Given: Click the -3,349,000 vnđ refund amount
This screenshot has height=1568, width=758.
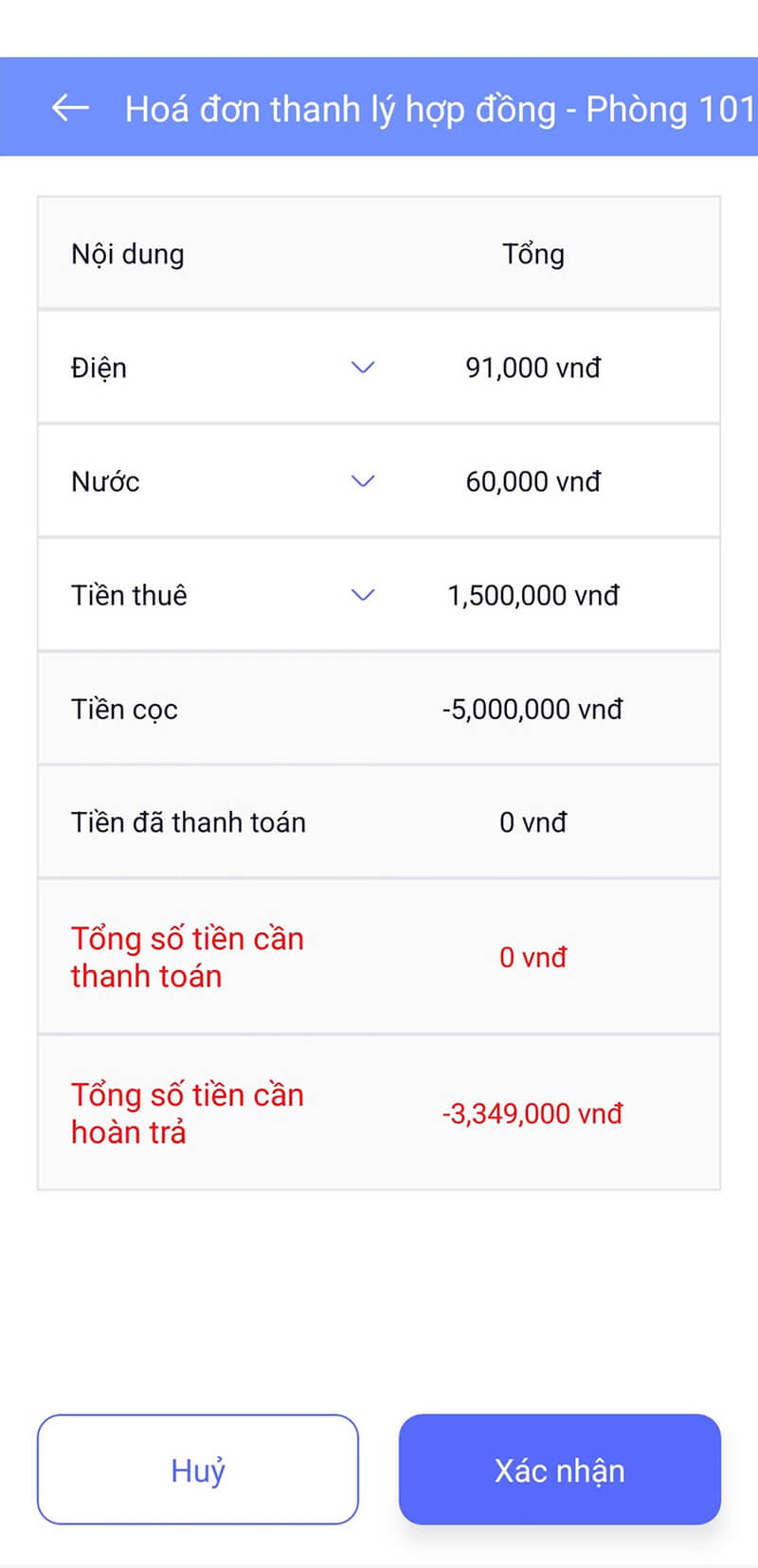Looking at the screenshot, I should pos(533,1113).
